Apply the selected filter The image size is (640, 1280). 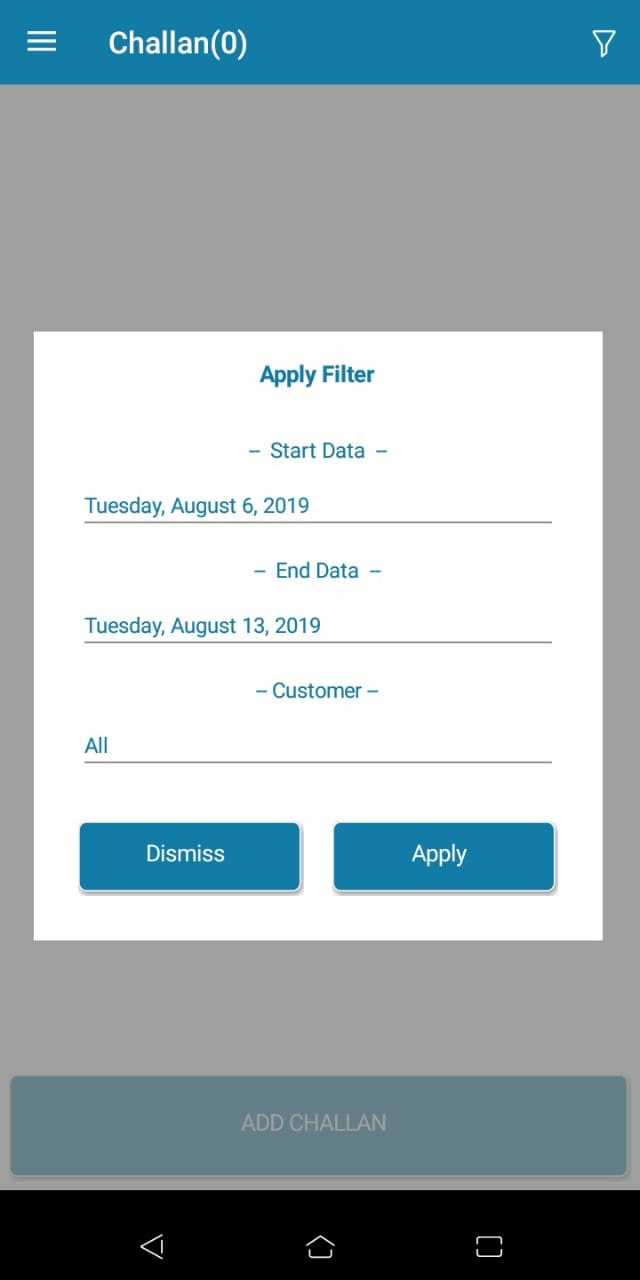click(x=443, y=855)
